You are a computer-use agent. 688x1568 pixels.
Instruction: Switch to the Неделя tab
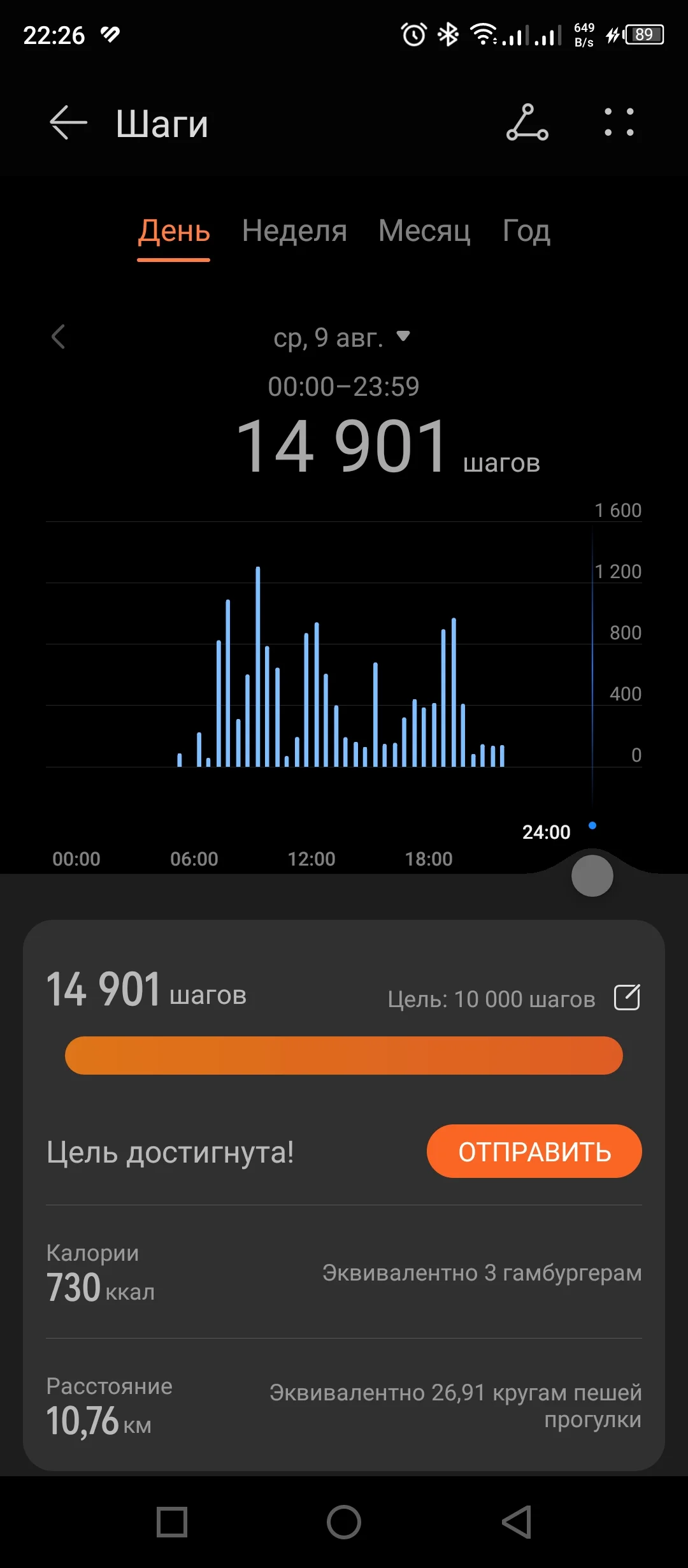click(x=294, y=231)
